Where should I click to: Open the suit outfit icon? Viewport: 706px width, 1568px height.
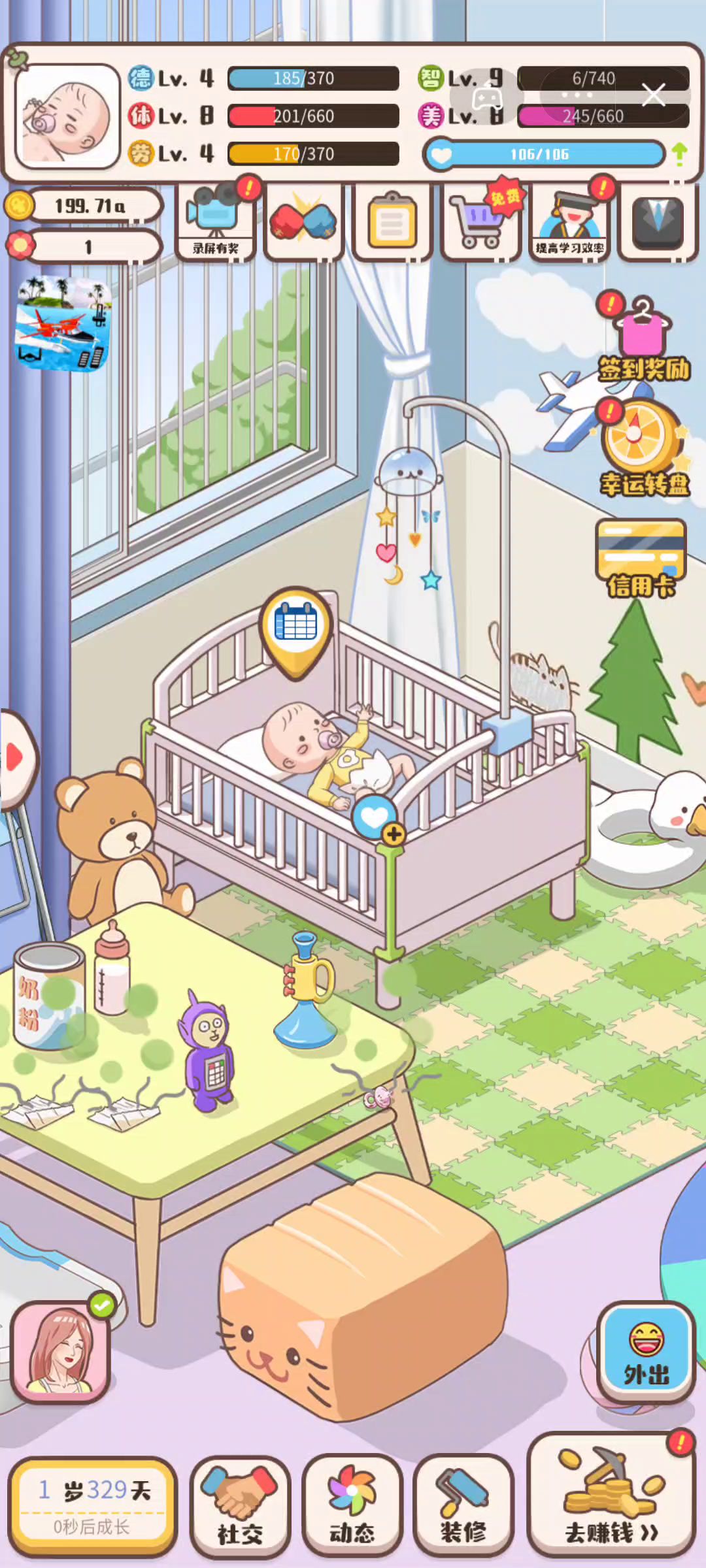coord(658,222)
